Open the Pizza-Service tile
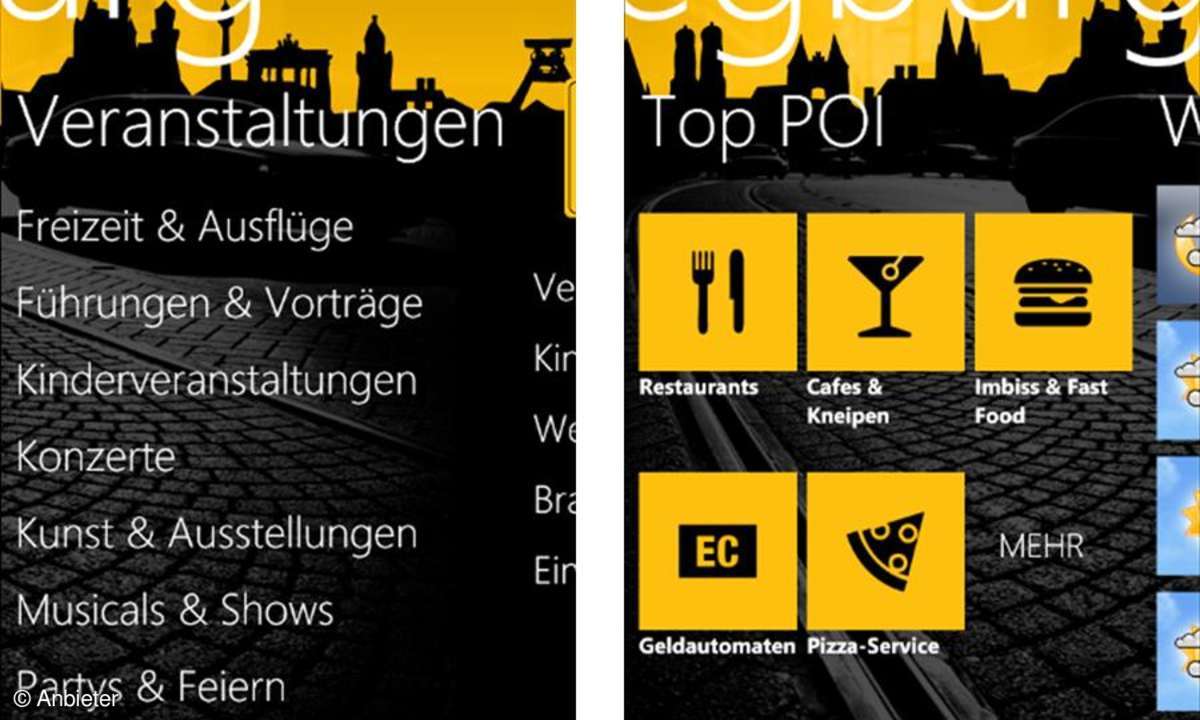The height and width of the screenshot is (720, 1200). pyautogui.click(x=885, y=551)
